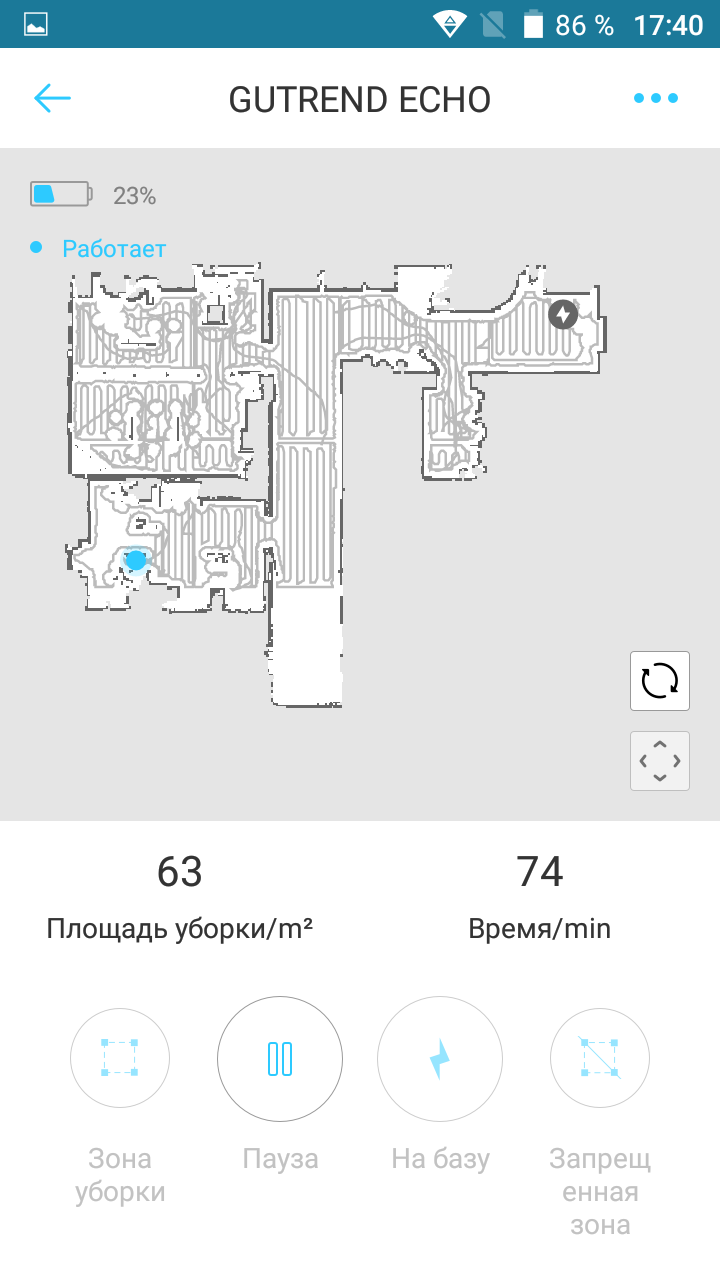
Task: Go back using the top-left arrow
Action: (52, 98)
